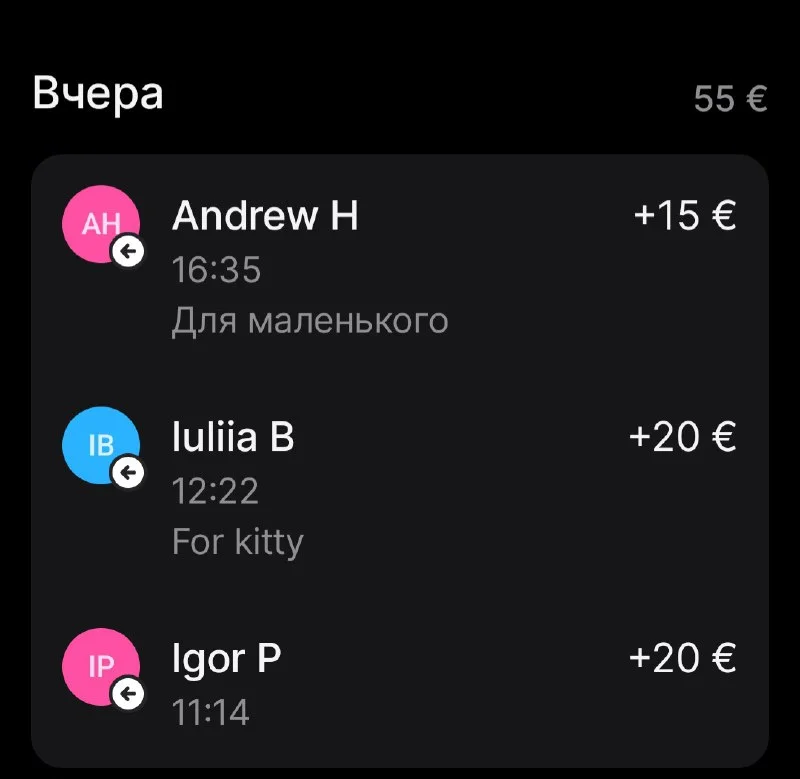Select the Igor P incoming payment
800x779 pixels.
(400, 683)
